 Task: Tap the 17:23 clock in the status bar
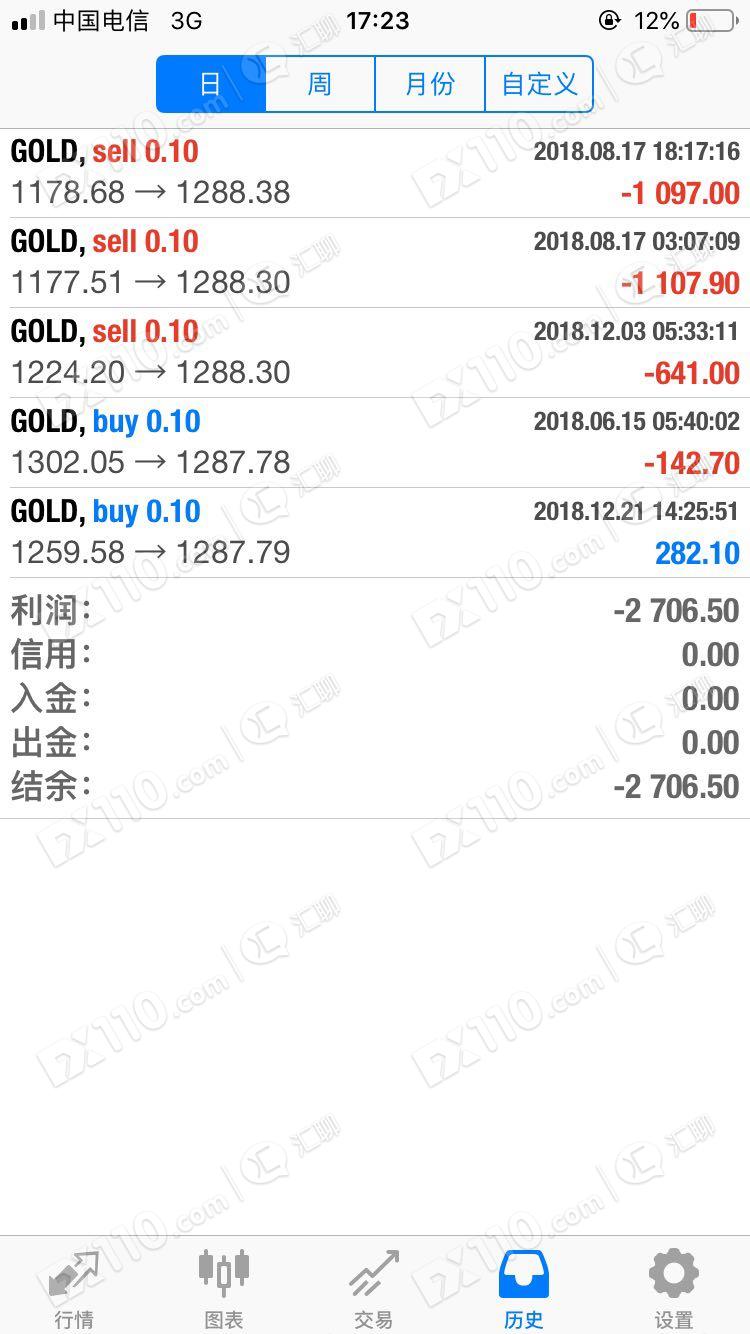375,18
